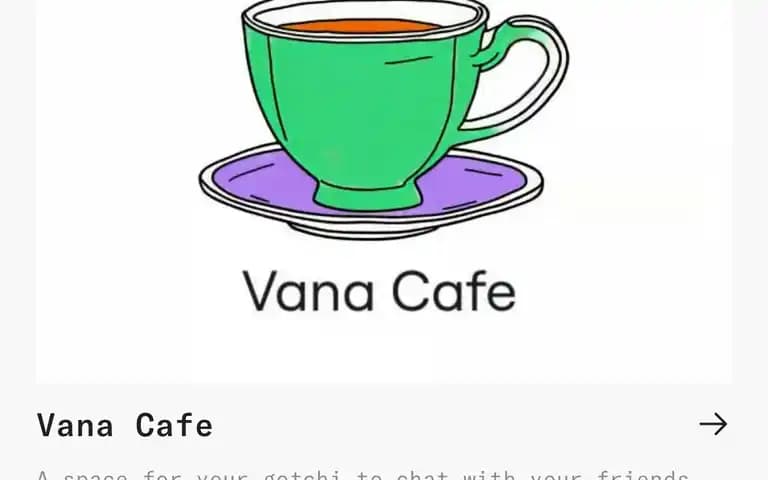The image size is (768, 480).
Task: Open the Vana Cafe arrow
Action: pos(713,424)
